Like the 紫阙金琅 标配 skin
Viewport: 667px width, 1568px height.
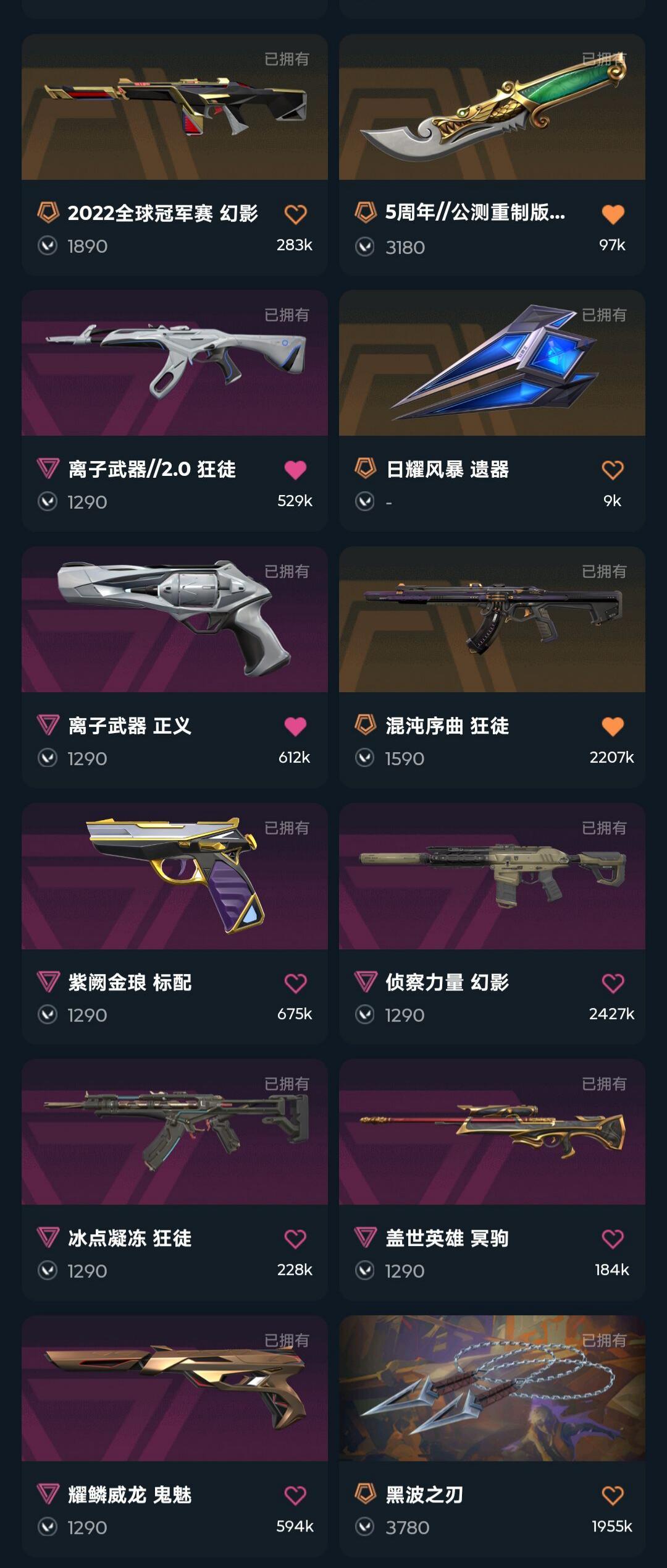pyautogui.click(x=295, y=983)
